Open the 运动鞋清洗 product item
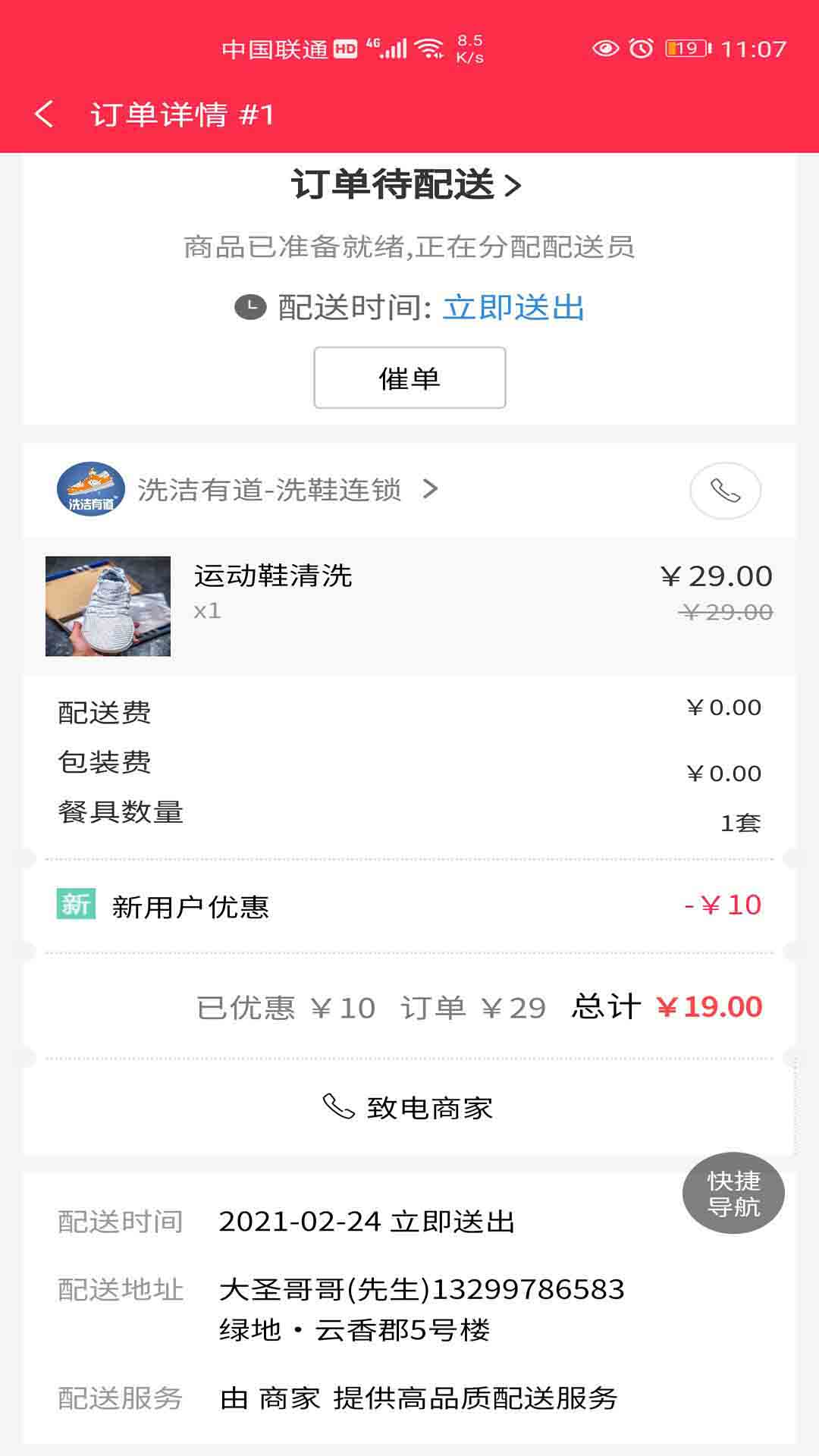 click(273, 576)
